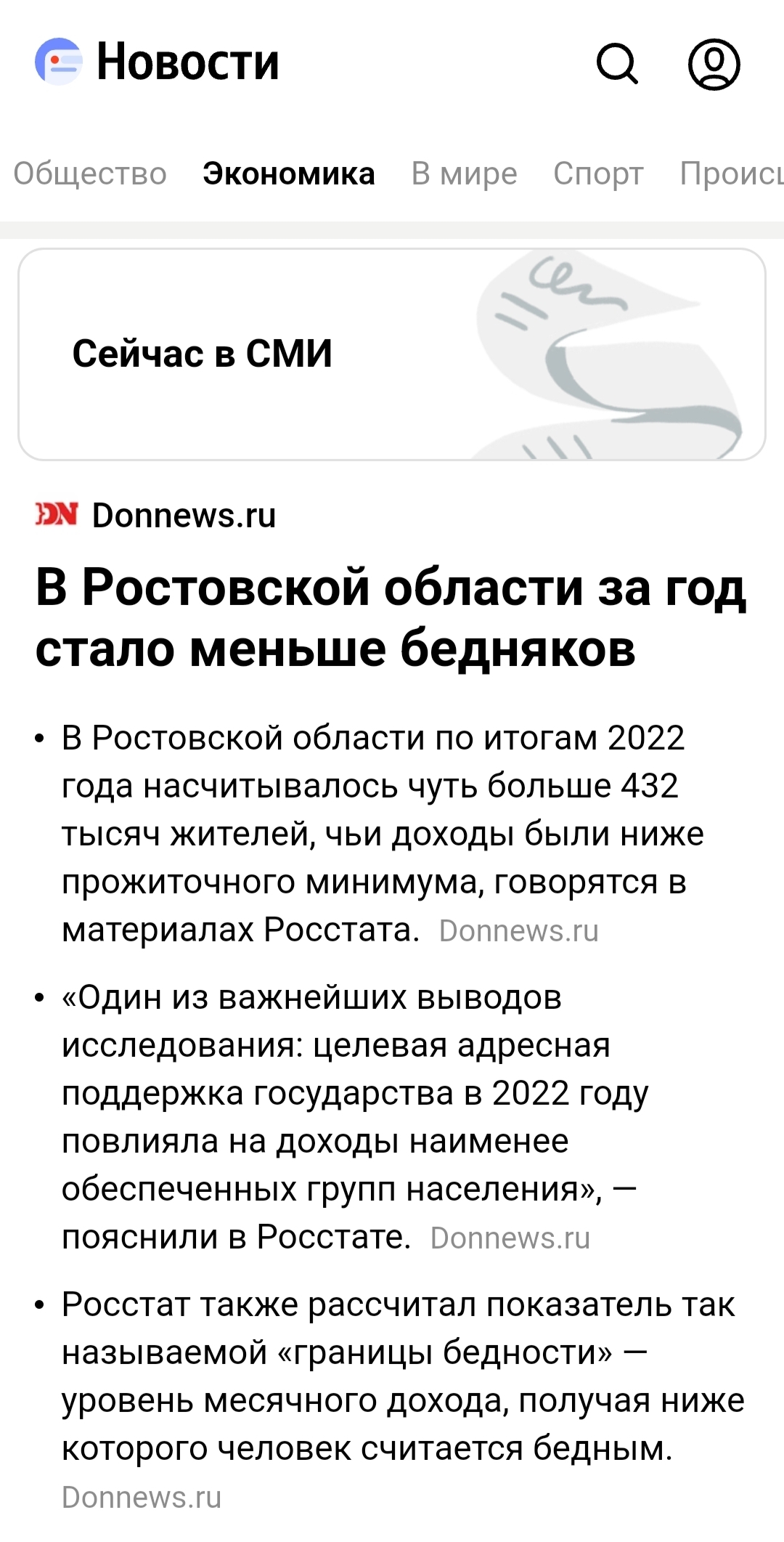Open the Donnews.ru publisher above the headline

click(184, 516)
